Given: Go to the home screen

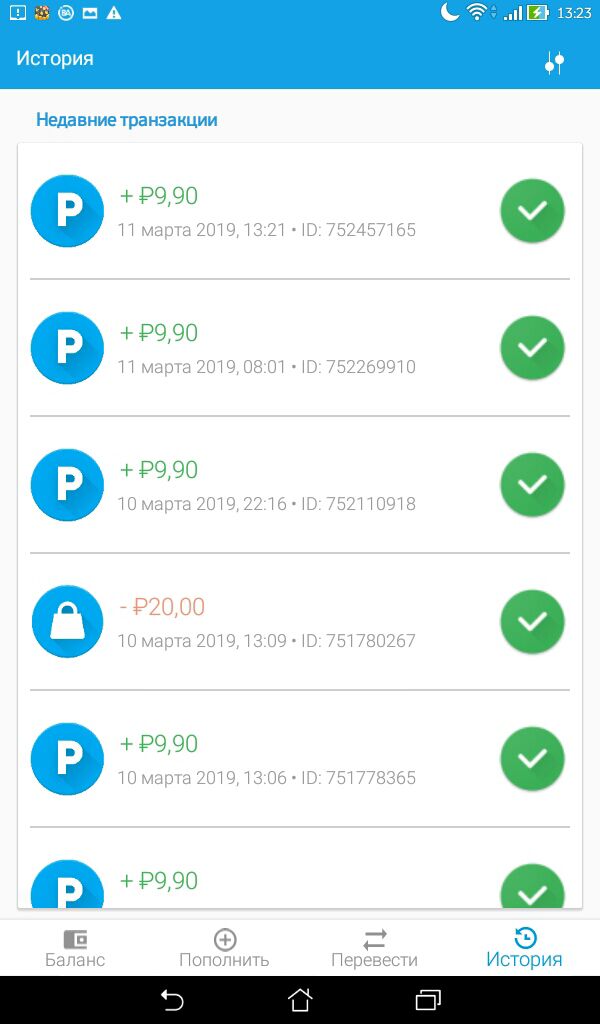Looking at the screenshot, I should [x=300, y=1000].
